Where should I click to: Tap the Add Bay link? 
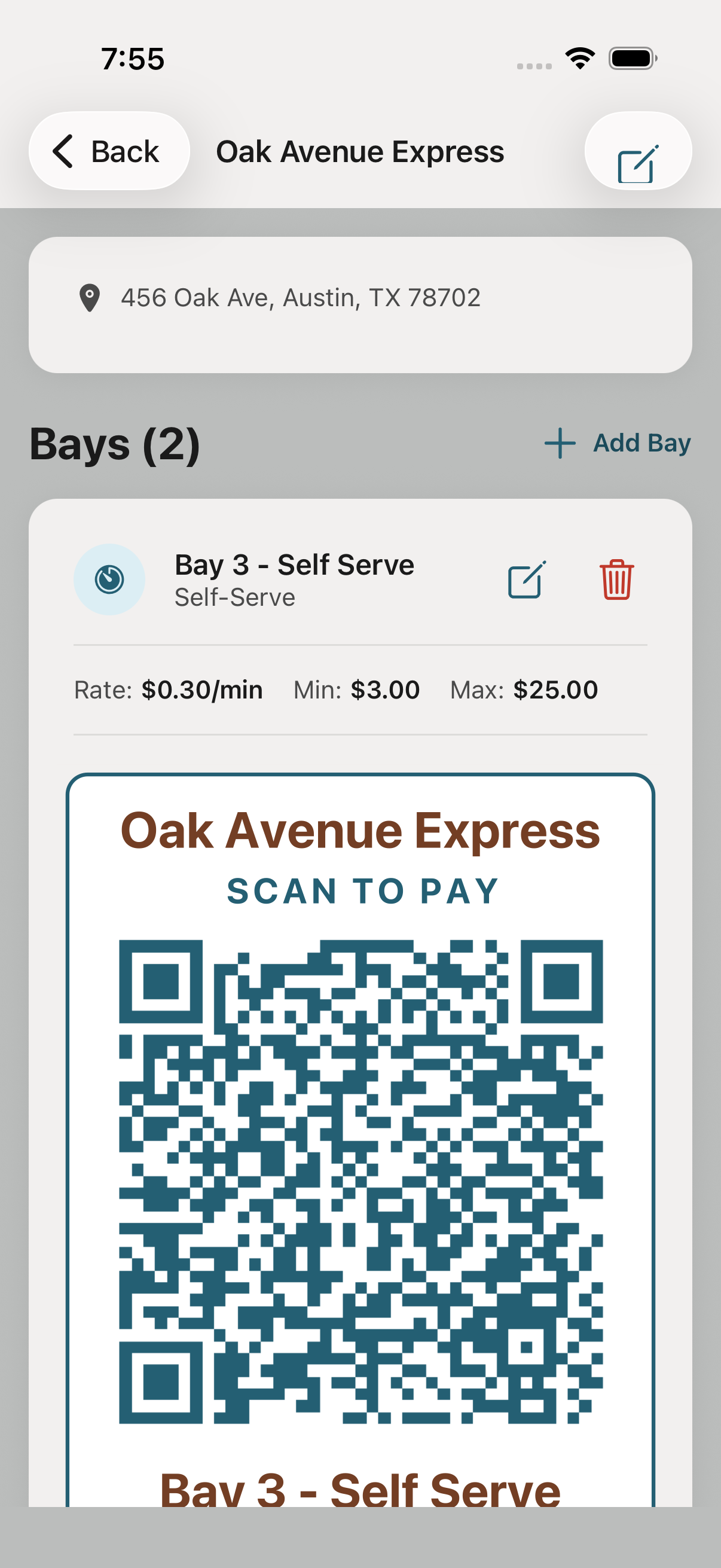coord(641,443)
